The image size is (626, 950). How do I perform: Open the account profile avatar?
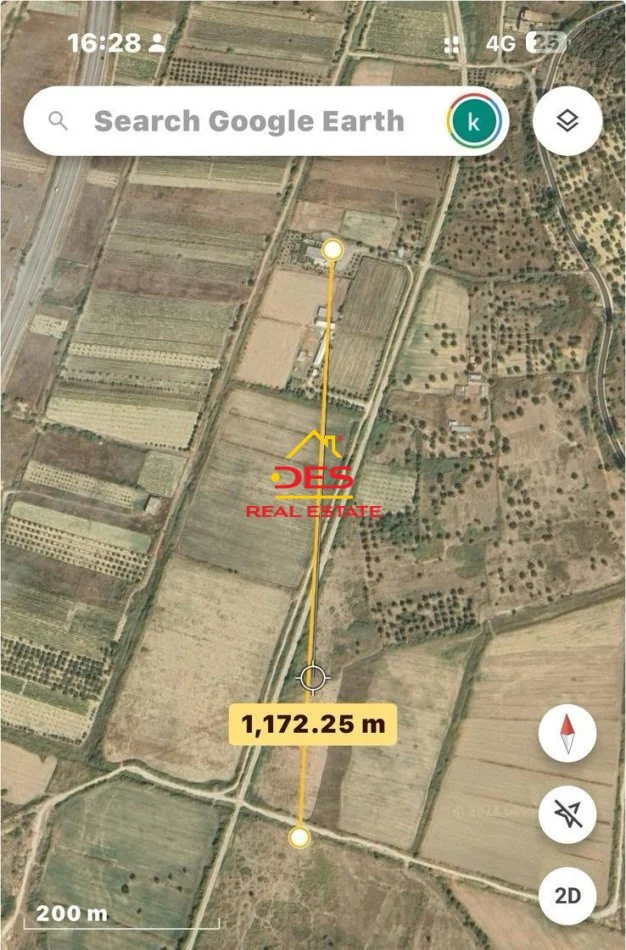[474, 121]
